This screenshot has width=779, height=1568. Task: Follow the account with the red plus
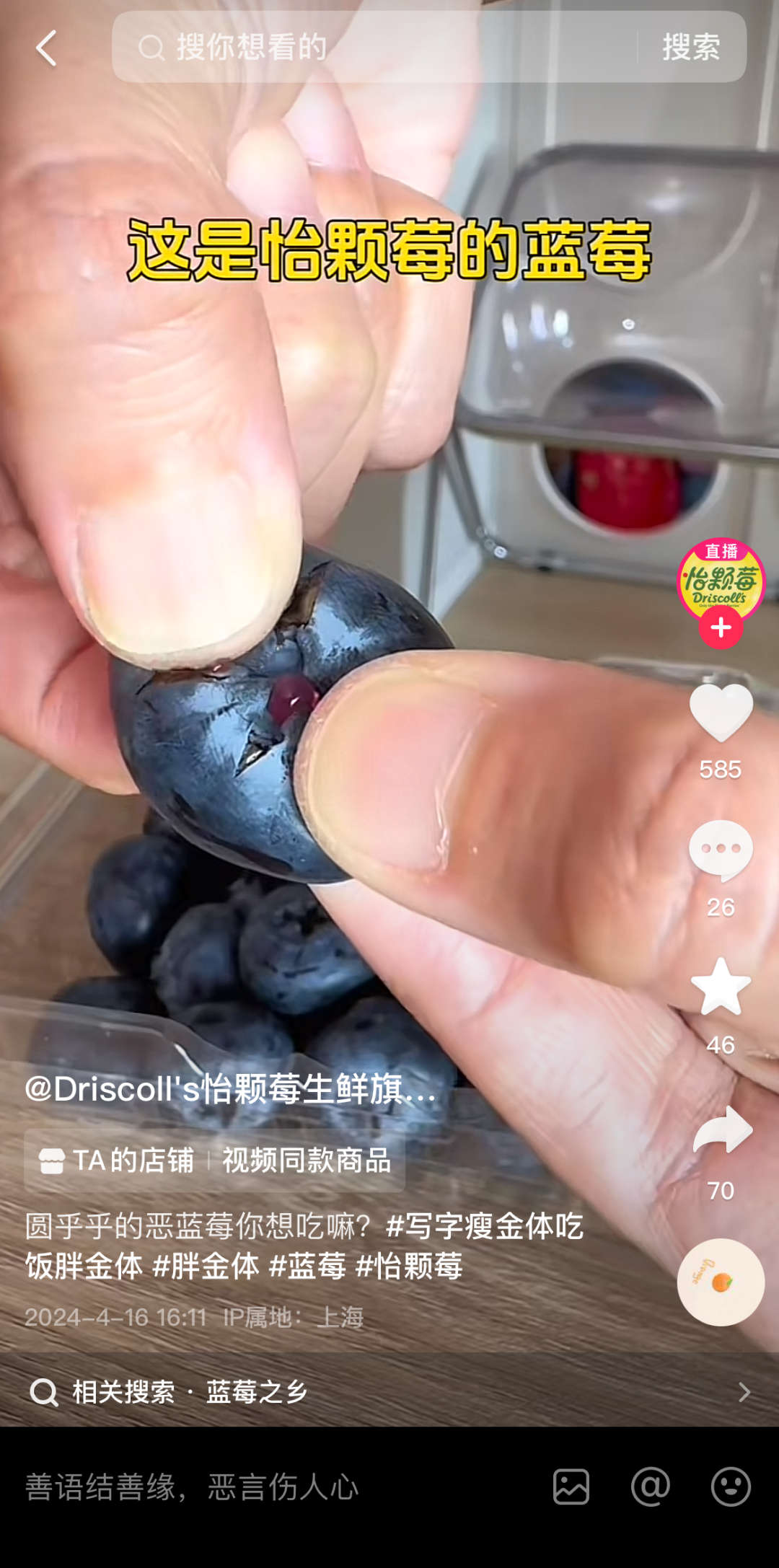coord(721,627)
